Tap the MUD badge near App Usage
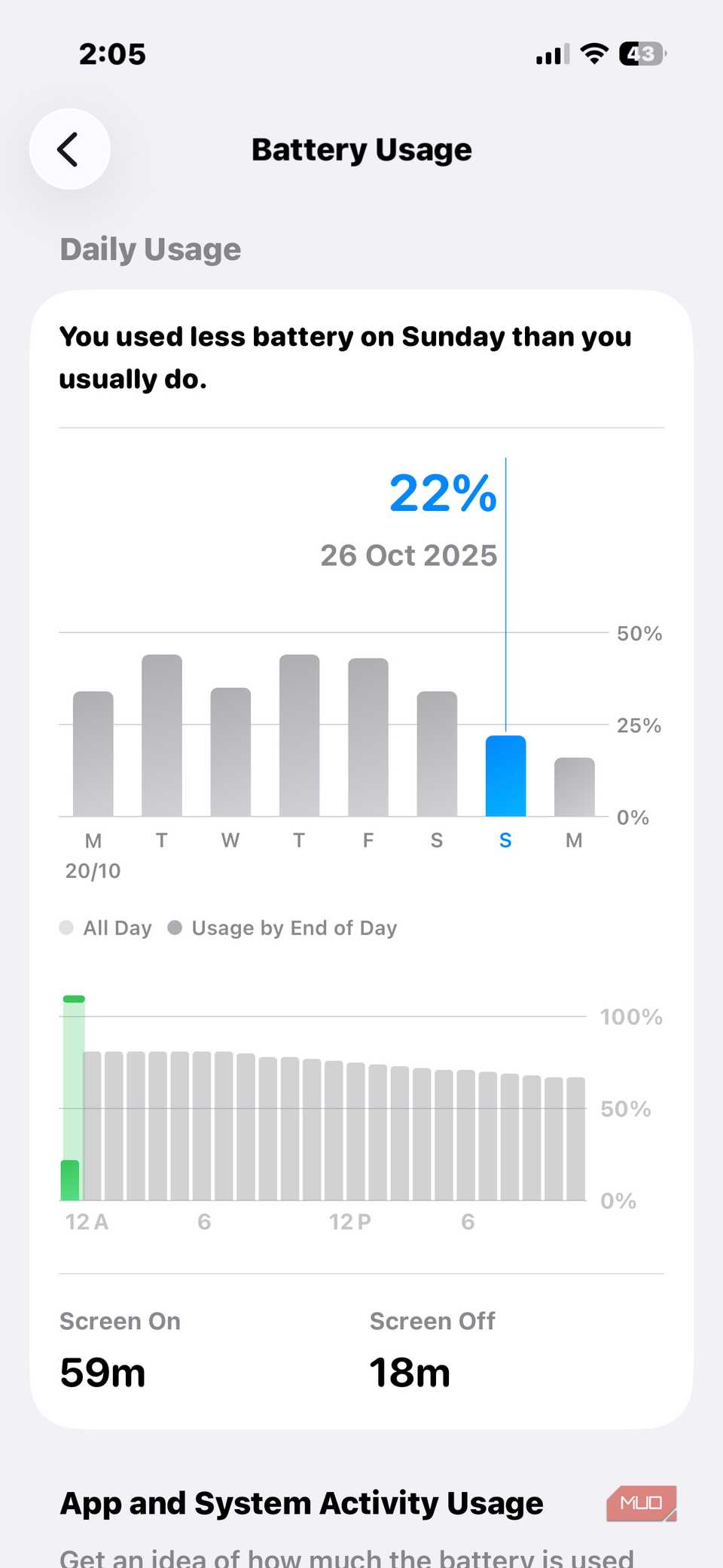The image size is (723, 1568). pos(641,1503)
